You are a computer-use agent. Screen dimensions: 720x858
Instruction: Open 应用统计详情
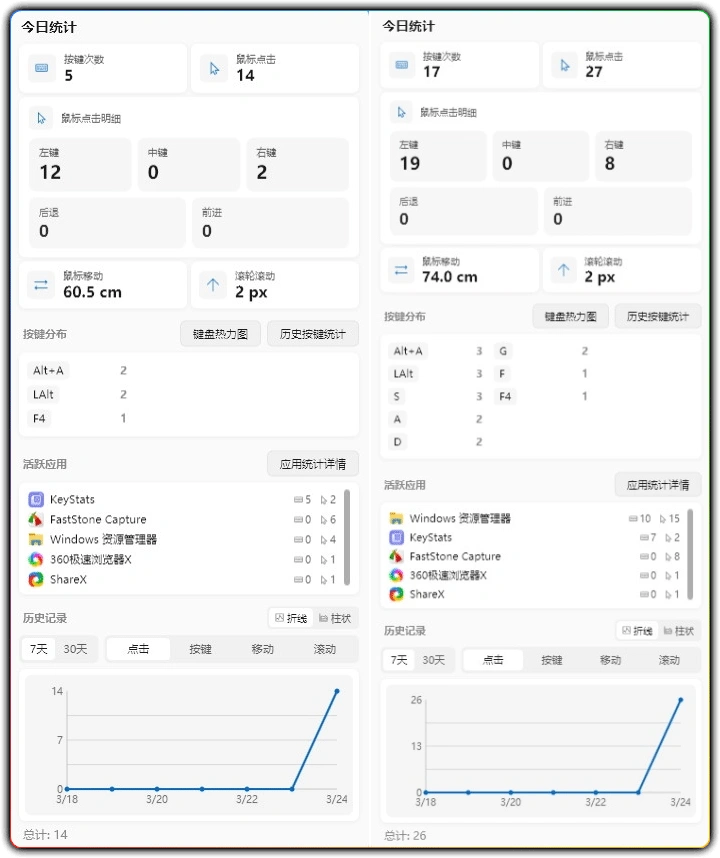pos(314,463)
